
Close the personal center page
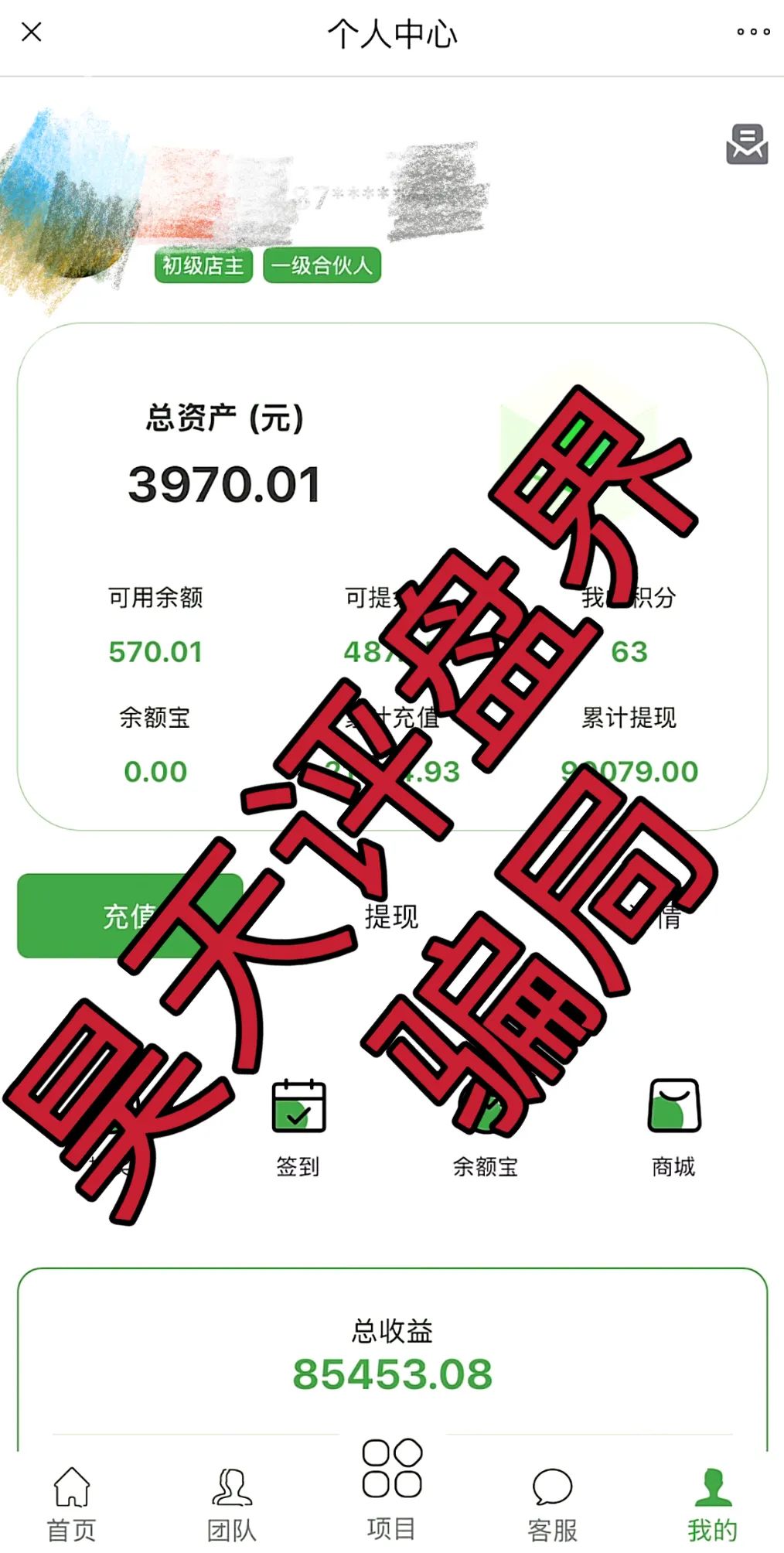(x=32, y=32)
